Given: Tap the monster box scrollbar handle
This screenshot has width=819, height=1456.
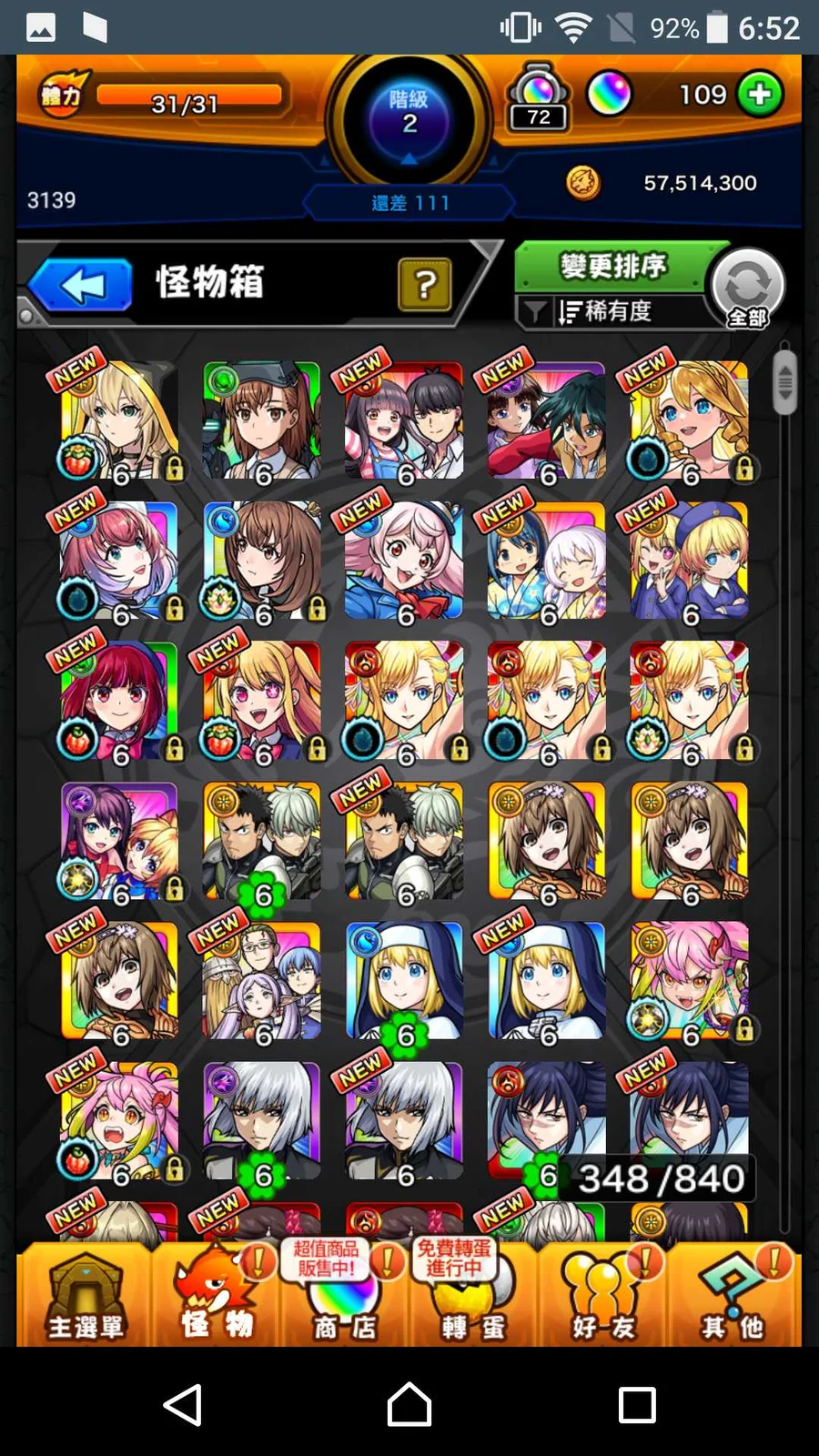Looking at the screenshot, I should point(784,382).
